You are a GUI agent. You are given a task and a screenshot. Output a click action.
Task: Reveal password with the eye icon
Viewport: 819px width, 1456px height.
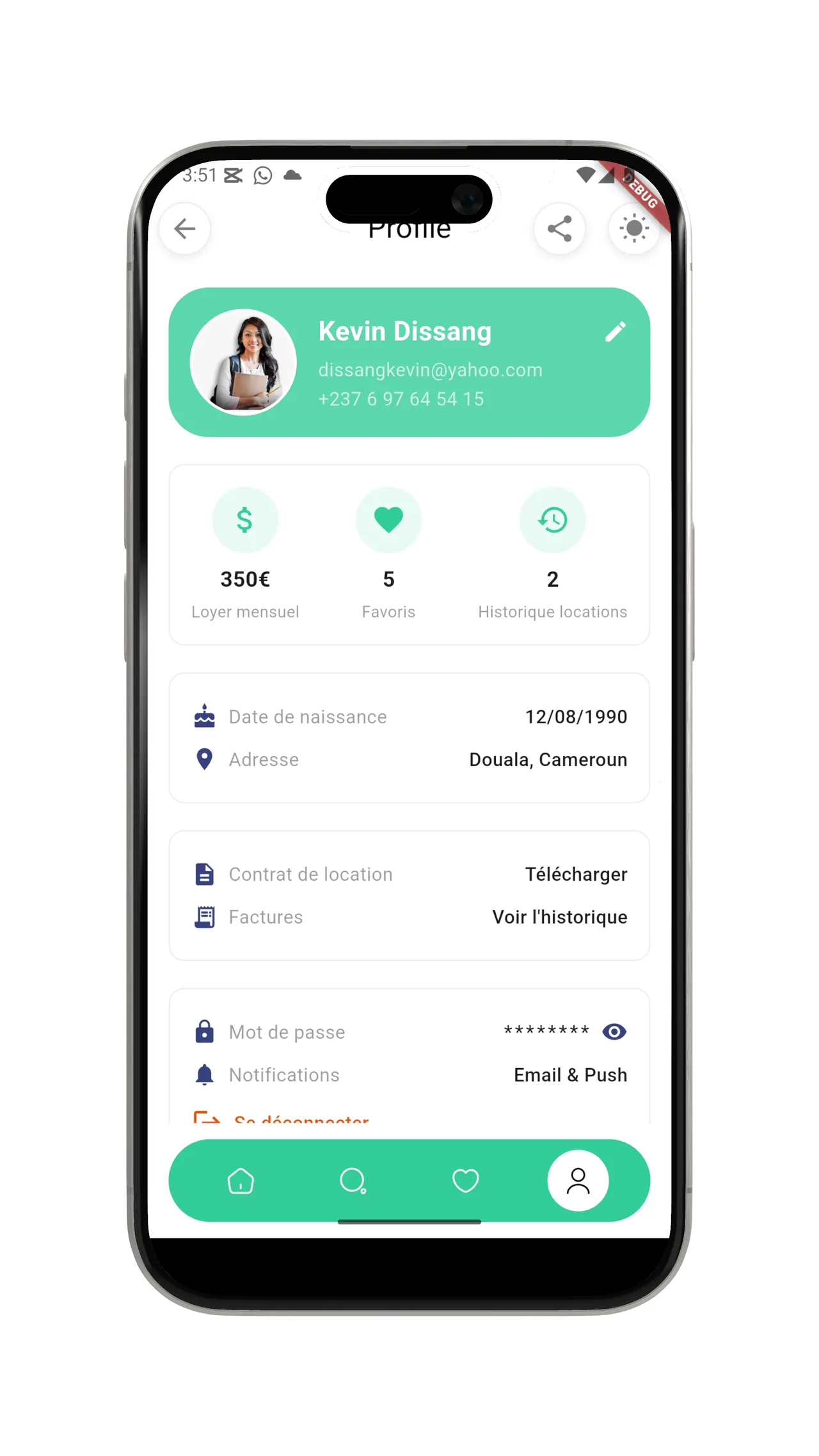(614, 1032)
